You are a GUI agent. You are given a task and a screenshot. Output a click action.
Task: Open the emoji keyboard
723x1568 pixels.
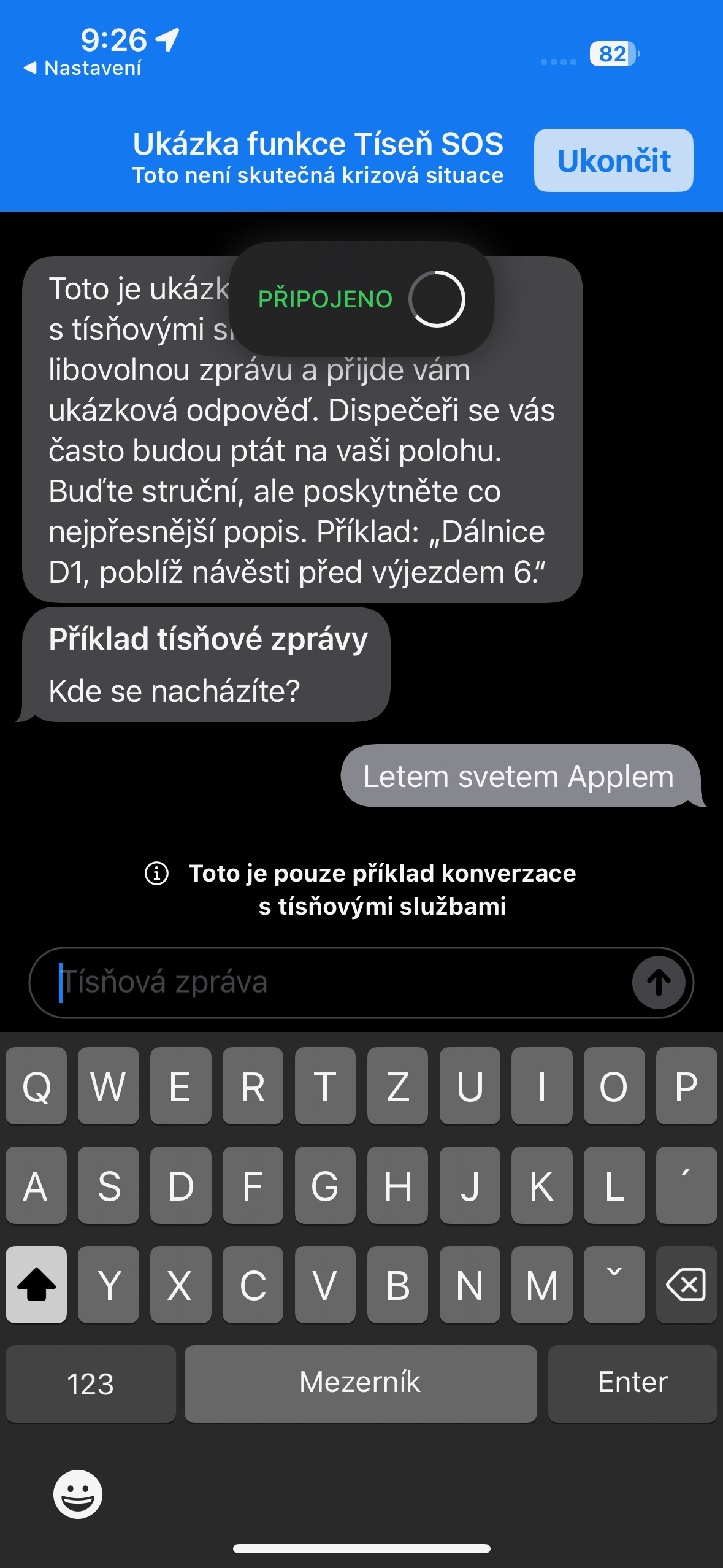[x=78, y=1494]
